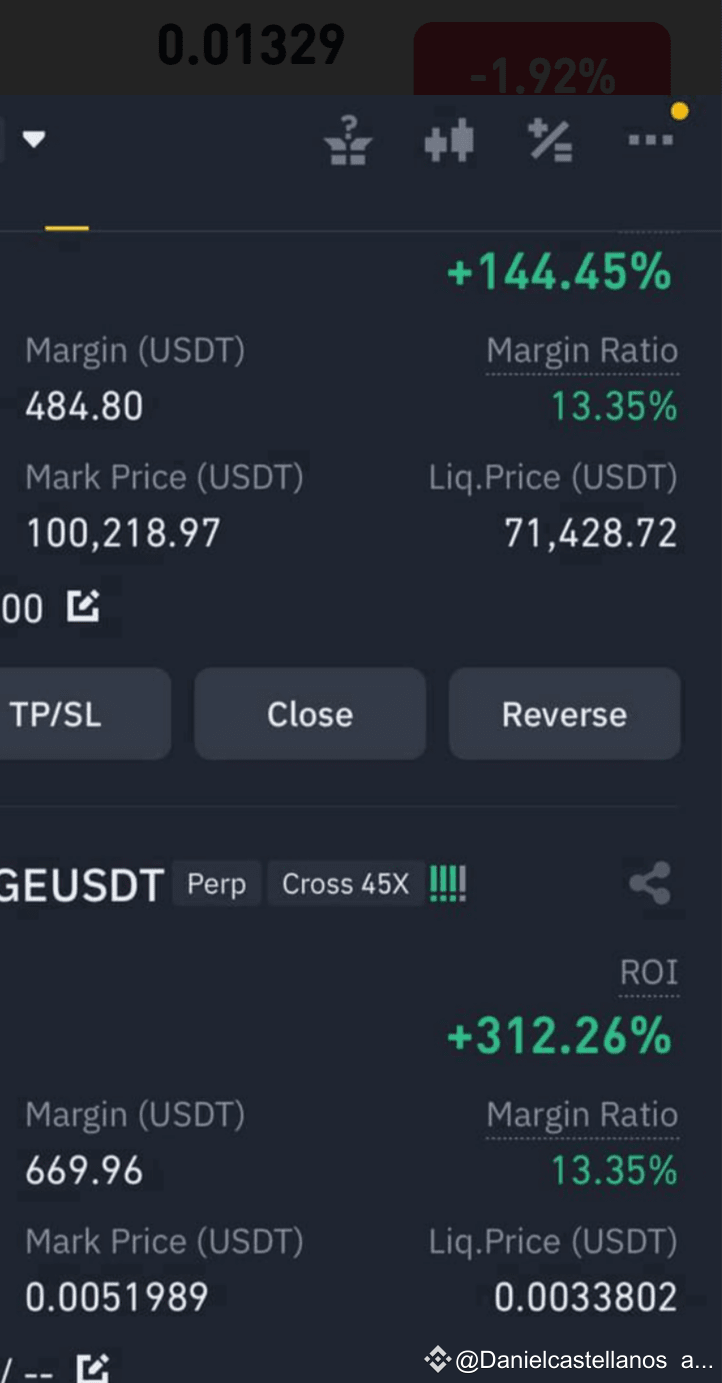722x1383 pixels.
Task: Open the futures calculator icon
Action: pyautogui.click(x=550, y=140)
